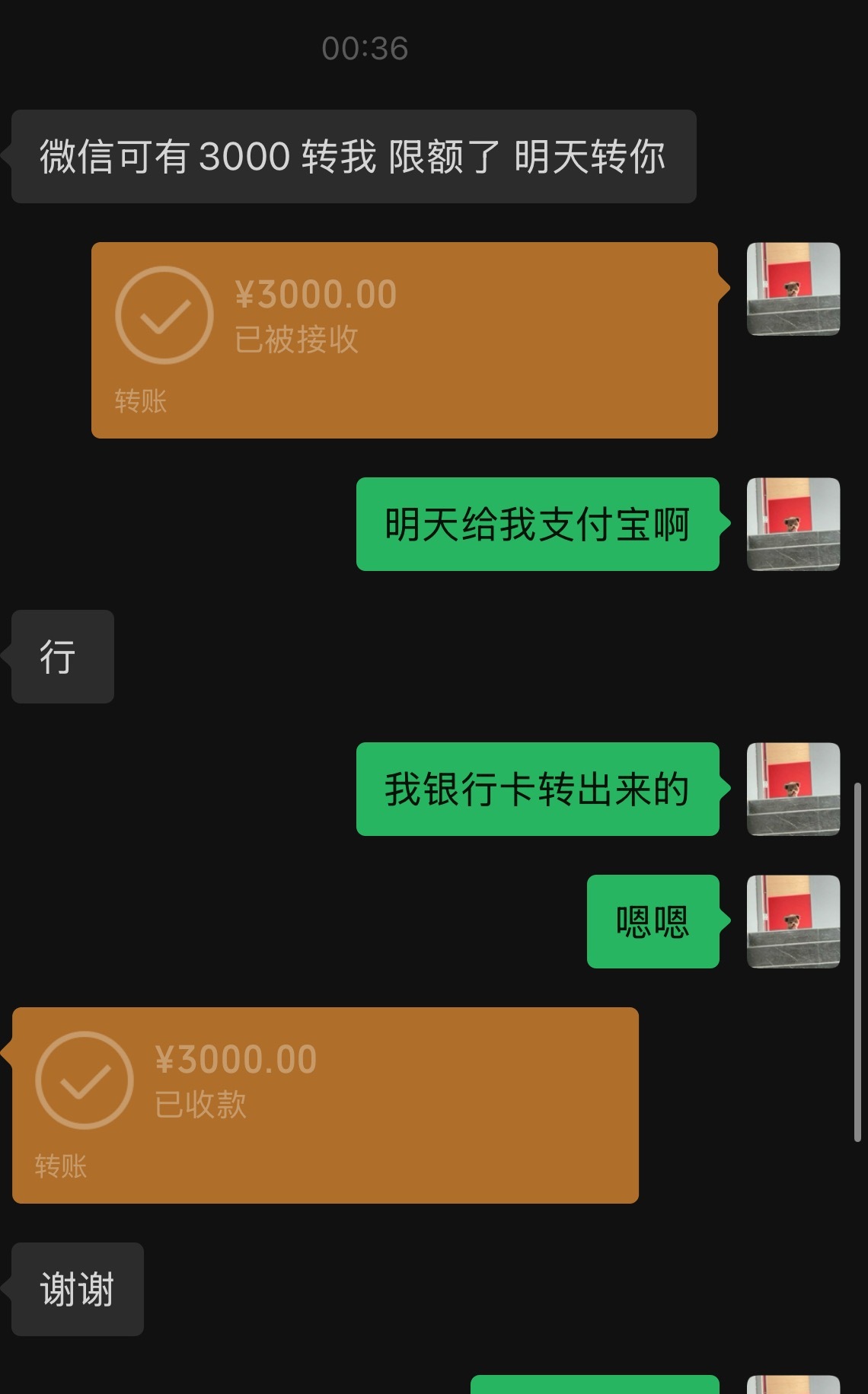Select the 谢谢 gray bubble
This screenshot has width=868, height=1394.
[x=76, y=1287]
